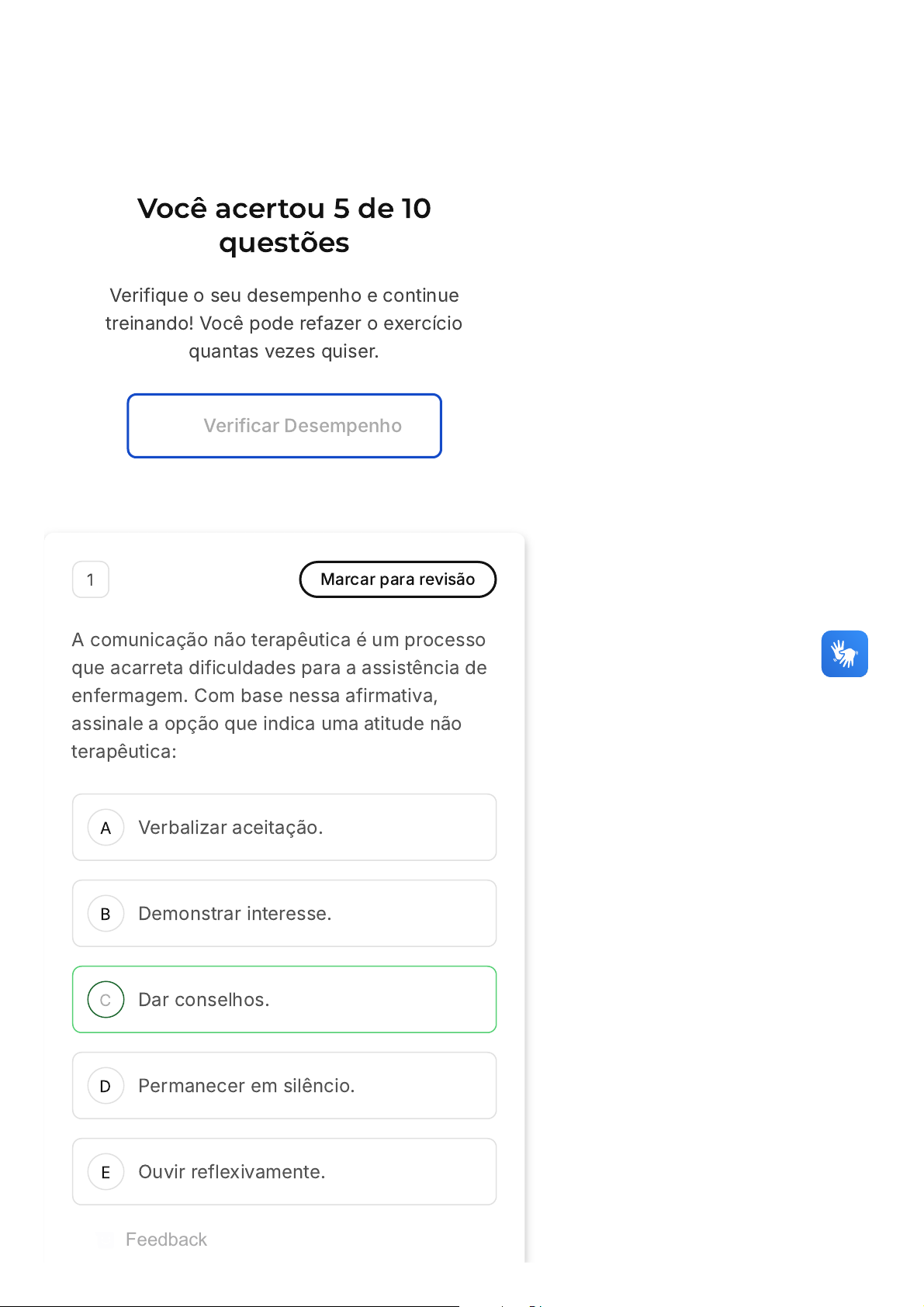Tap the Verificar Desempenho button
Viewport: 924px width, 1307px height.
[x=284, y=426]
